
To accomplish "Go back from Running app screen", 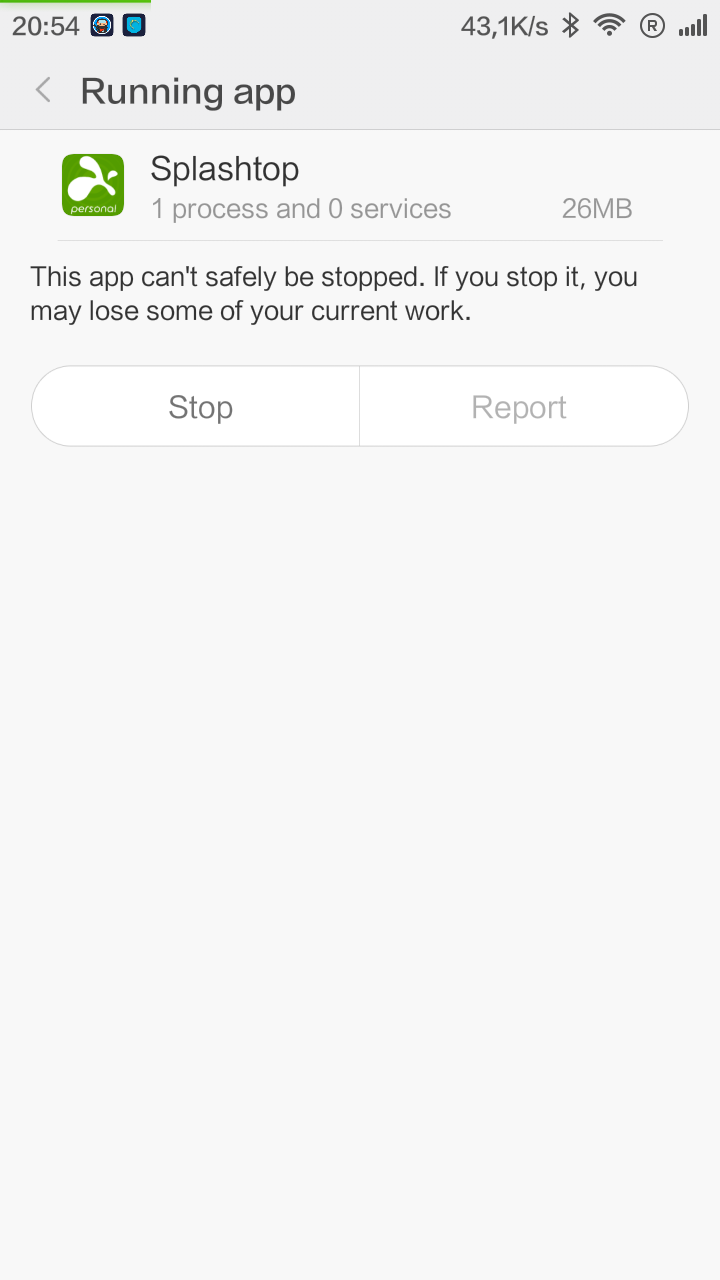I will pyautogui.click(x=43, y=91).
